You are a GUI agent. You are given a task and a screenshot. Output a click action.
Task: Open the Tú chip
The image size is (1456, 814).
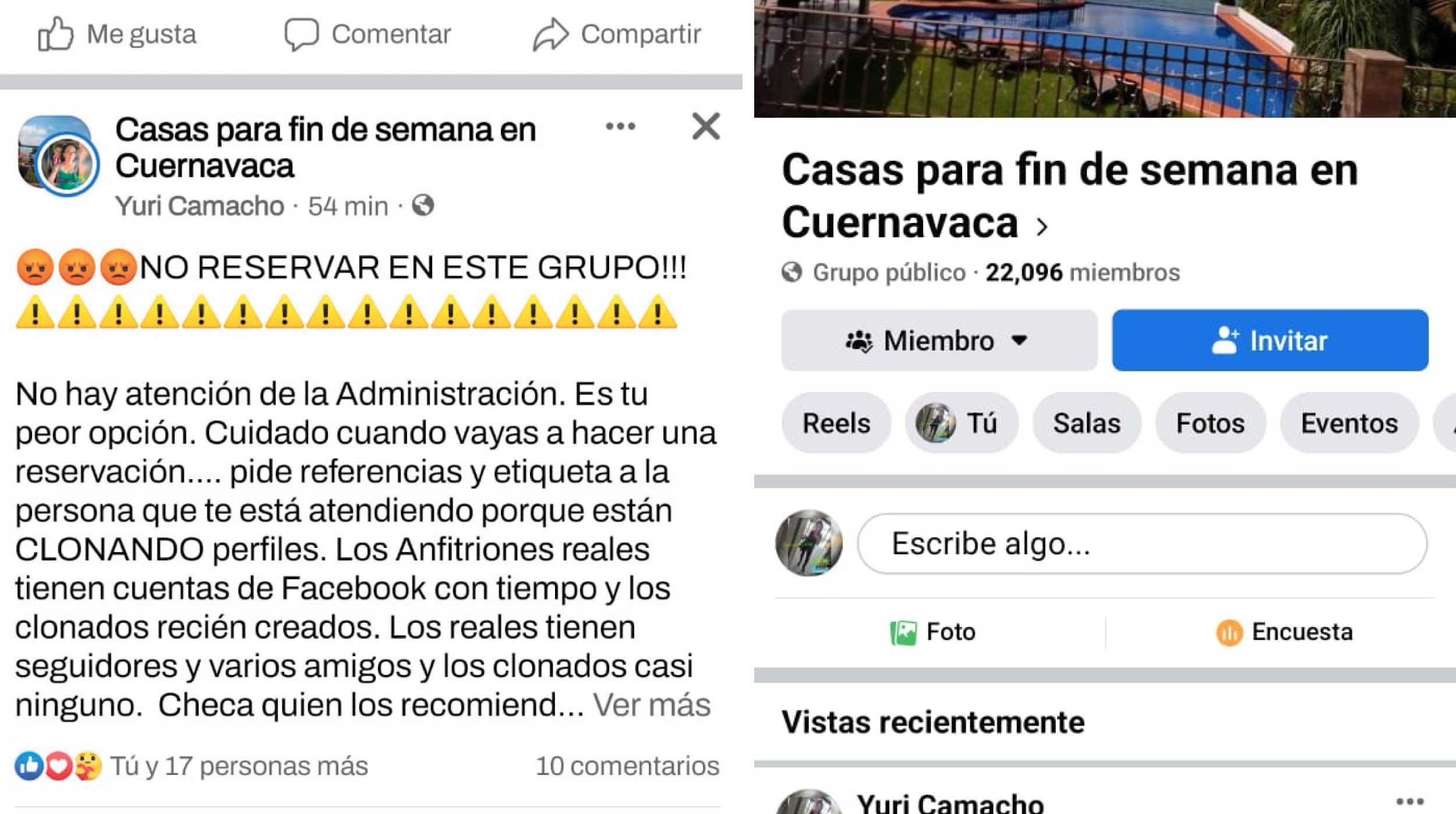pos(961,423)
